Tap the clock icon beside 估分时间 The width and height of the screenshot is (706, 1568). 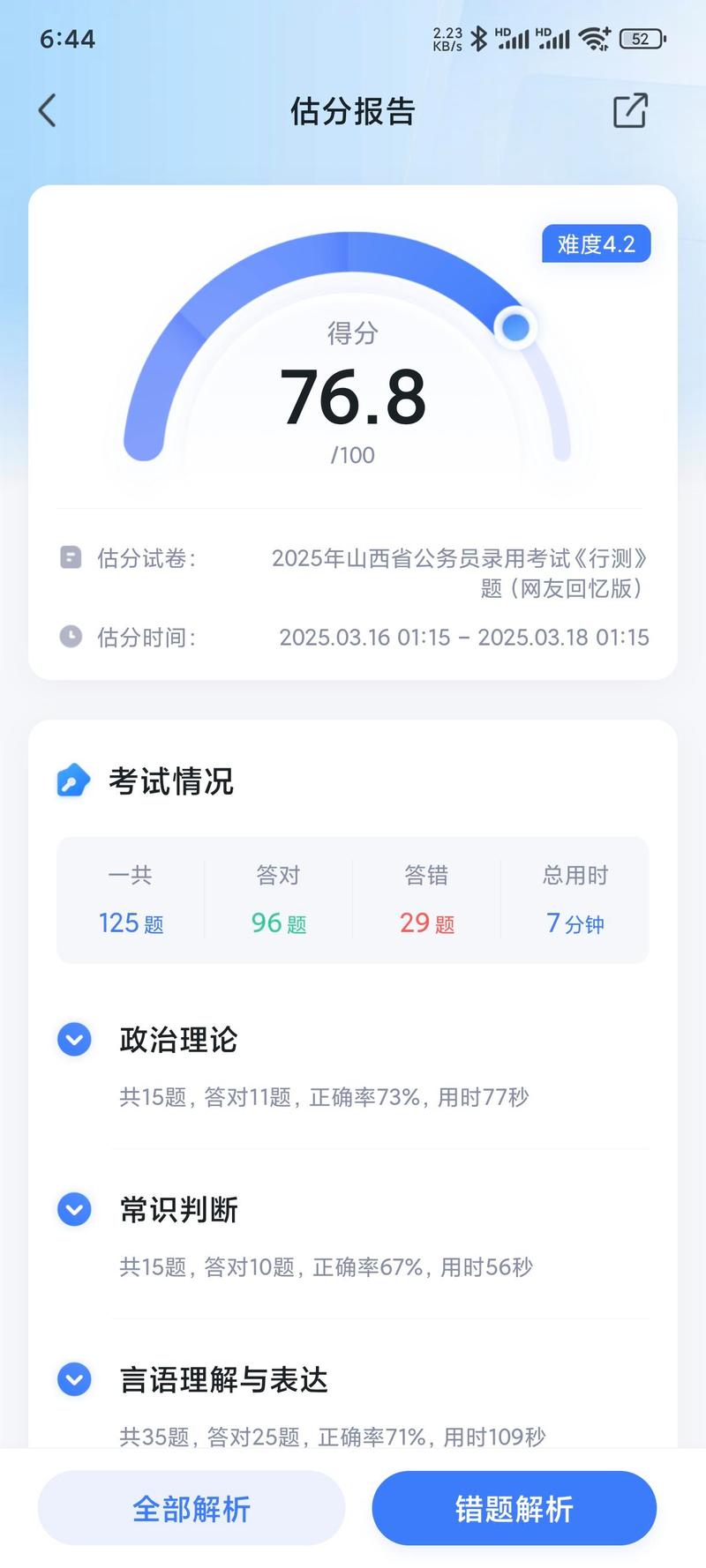70,637
